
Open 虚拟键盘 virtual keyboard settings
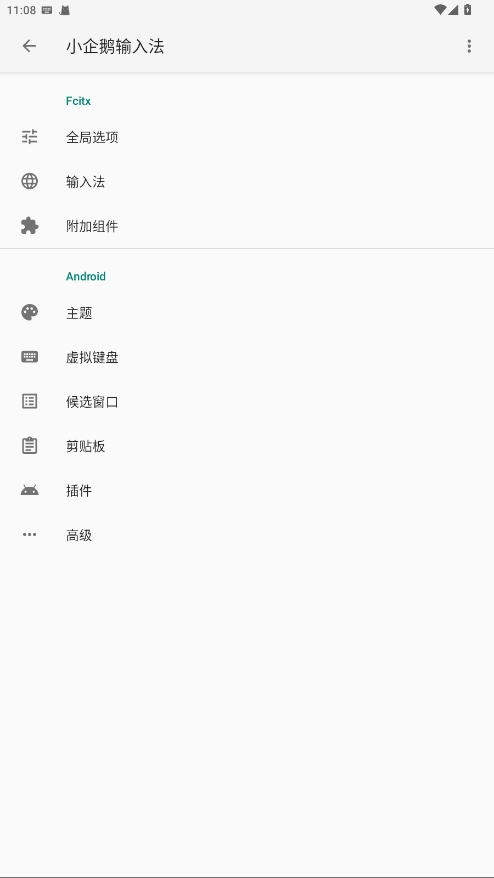click(x=247, y=357)
